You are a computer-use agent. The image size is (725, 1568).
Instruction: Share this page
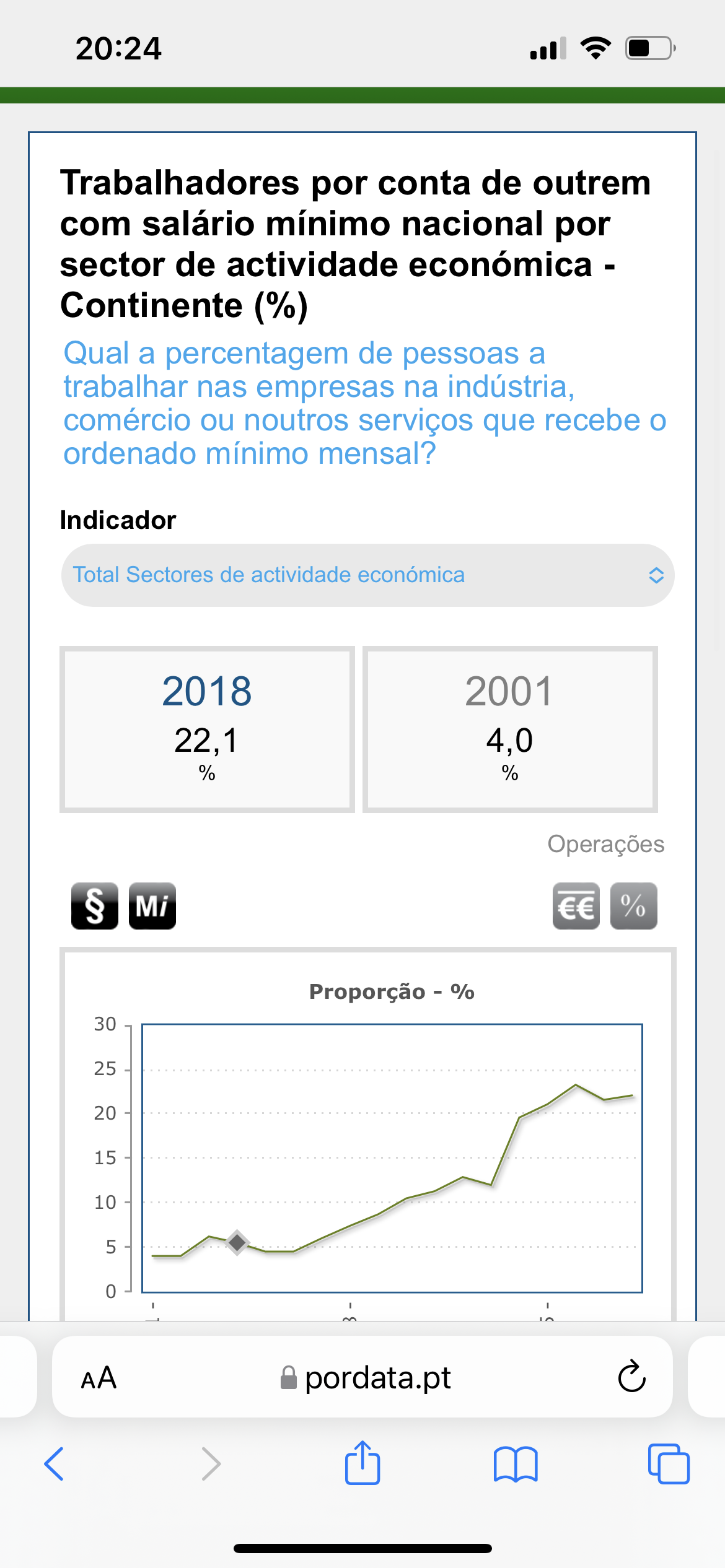[362, 1463]
